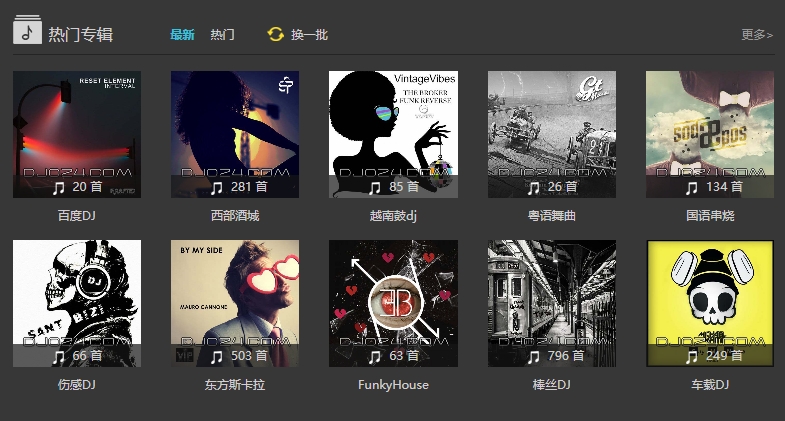
Task: Switch to the 热门 tab
Action: pos(222,35)
